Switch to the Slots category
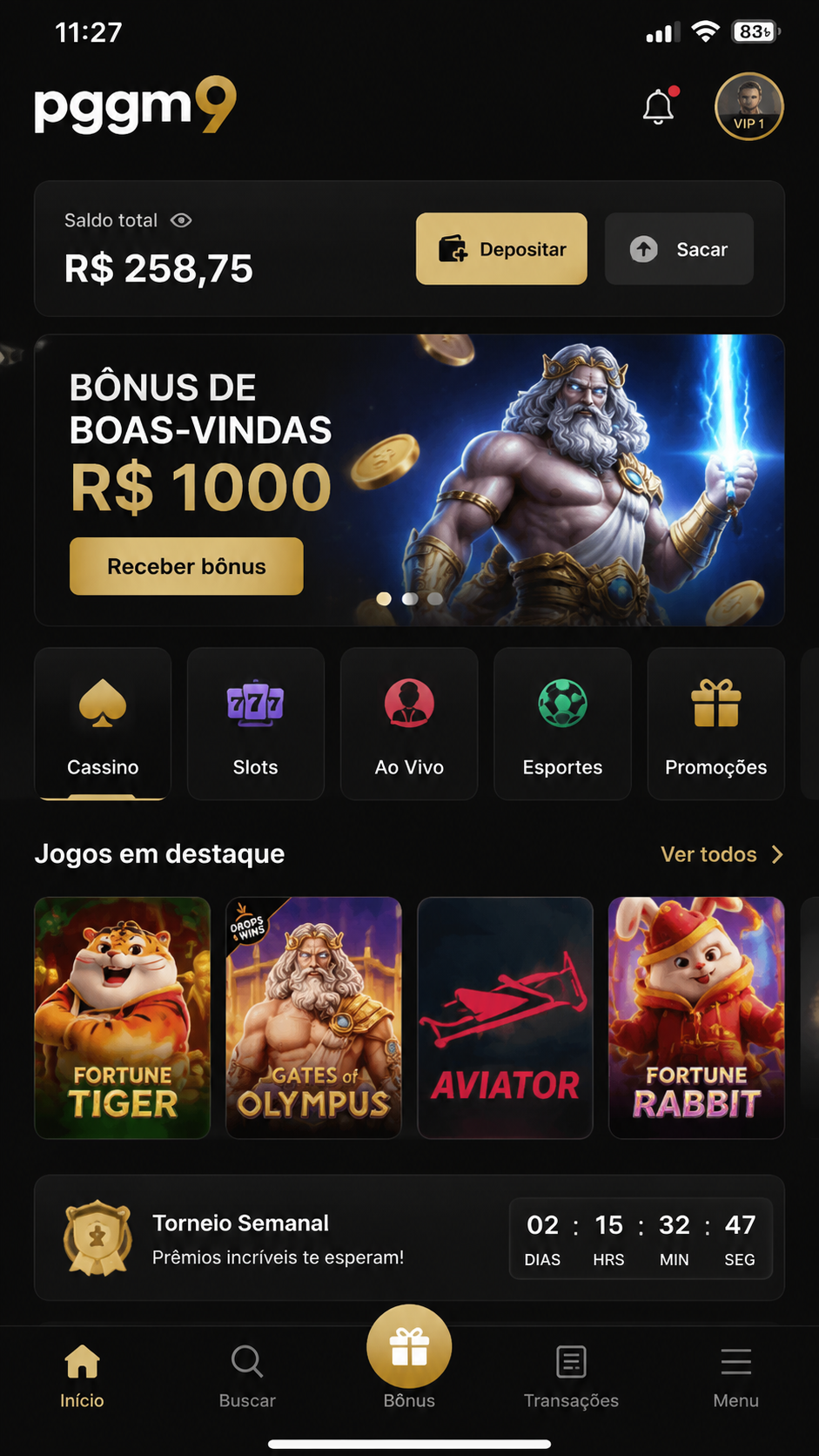This screenshot has height=1456, width=819. pos(256,723)
